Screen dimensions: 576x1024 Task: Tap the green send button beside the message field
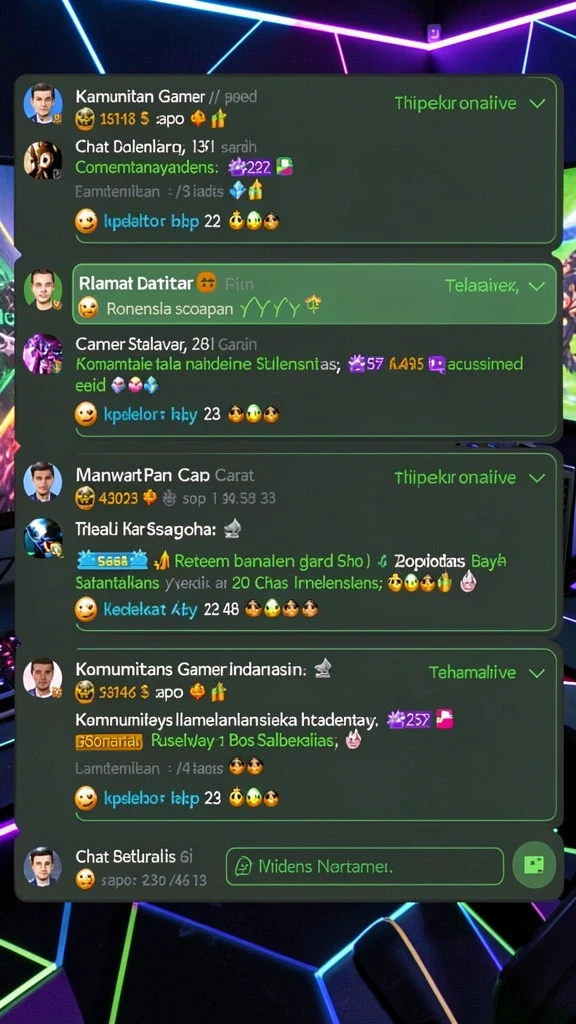tap(534, 865)
